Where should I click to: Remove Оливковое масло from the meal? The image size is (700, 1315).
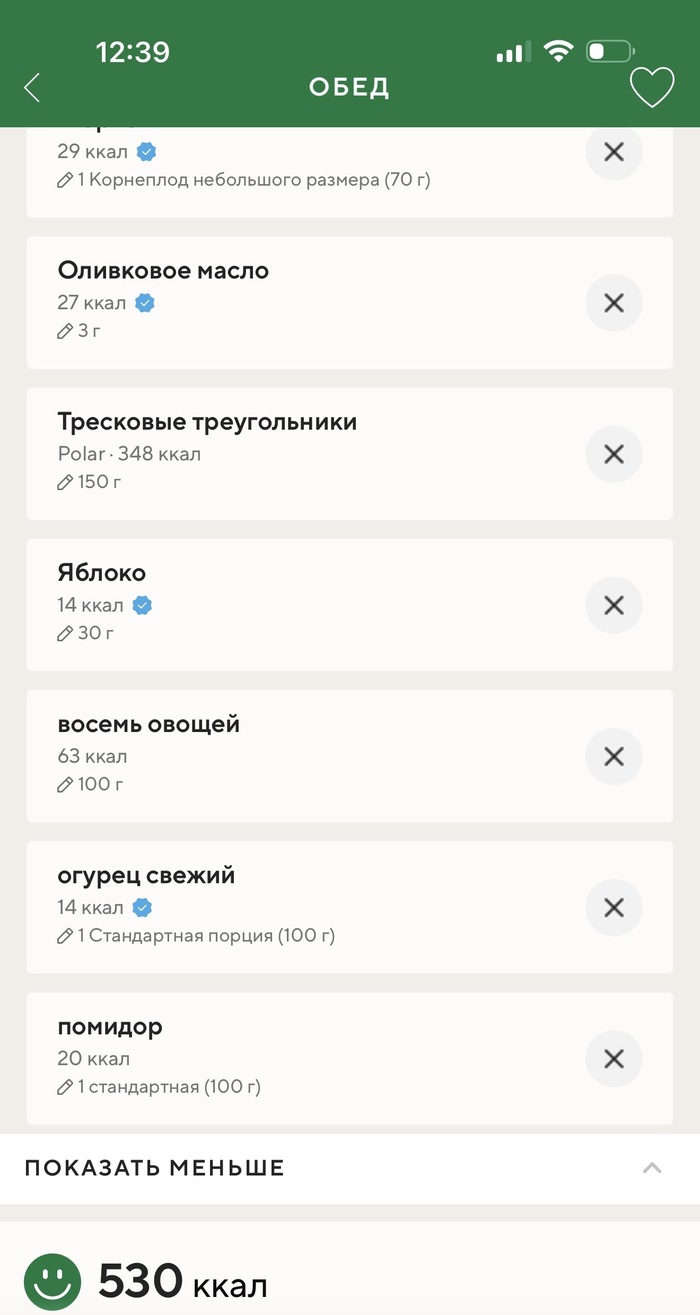(614, 303)
